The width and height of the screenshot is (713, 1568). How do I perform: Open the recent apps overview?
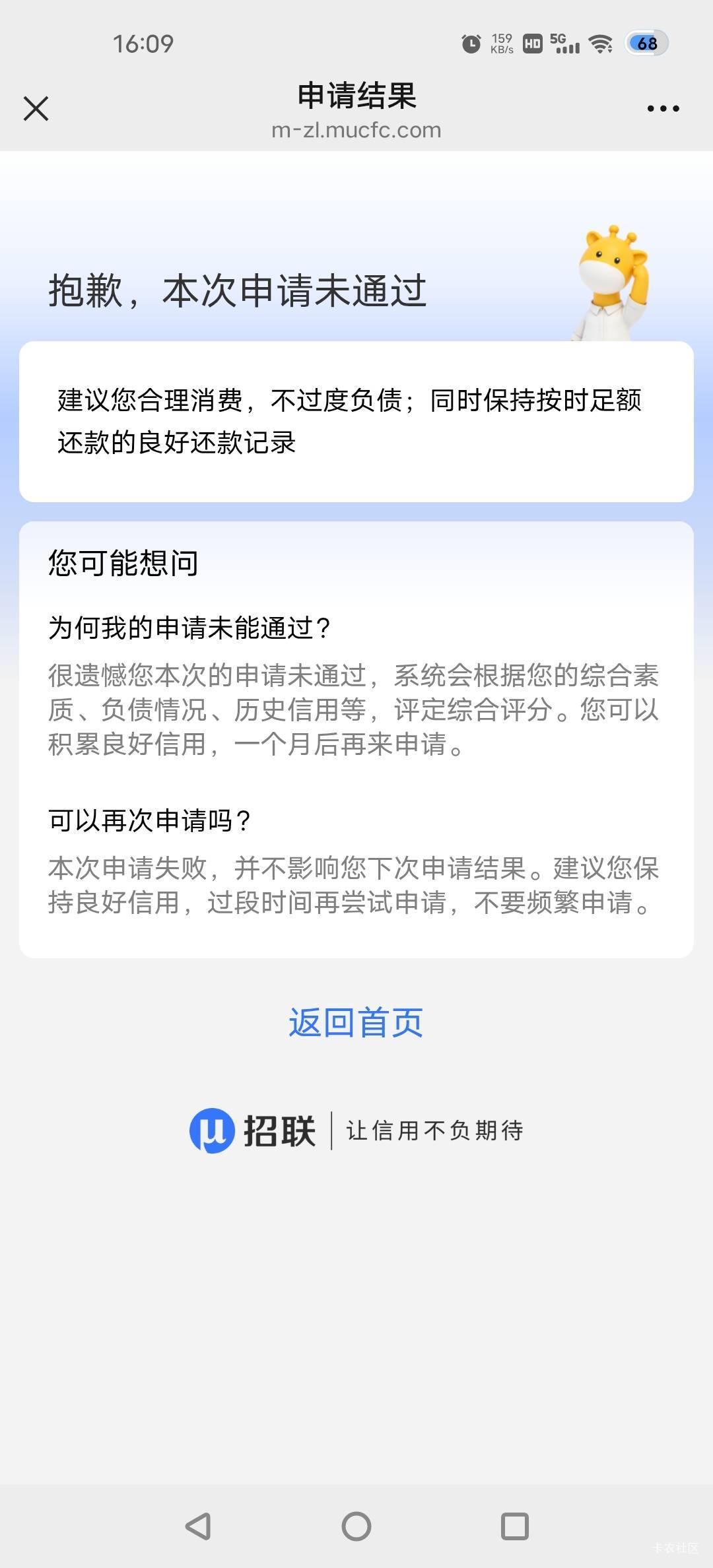515,1526
